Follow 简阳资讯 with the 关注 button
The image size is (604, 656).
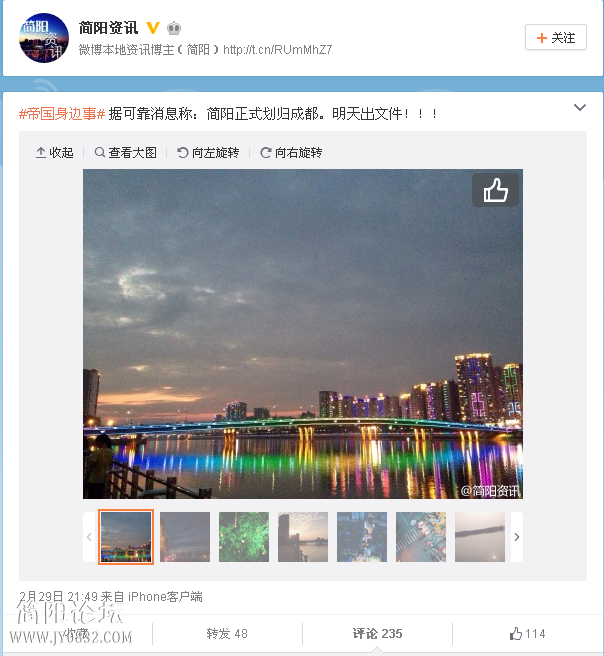555,38
